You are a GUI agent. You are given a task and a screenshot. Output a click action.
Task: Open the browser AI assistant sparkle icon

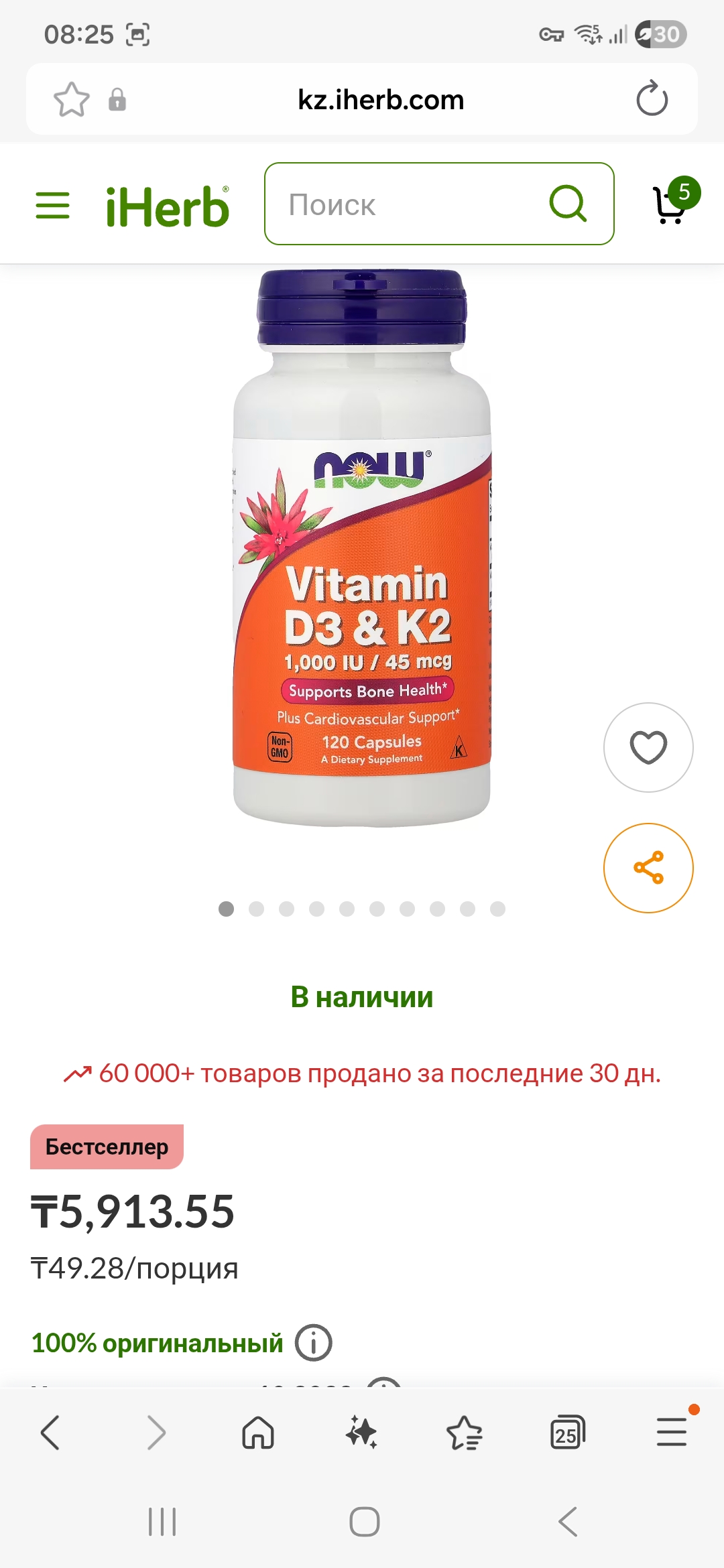(361, 1433)
